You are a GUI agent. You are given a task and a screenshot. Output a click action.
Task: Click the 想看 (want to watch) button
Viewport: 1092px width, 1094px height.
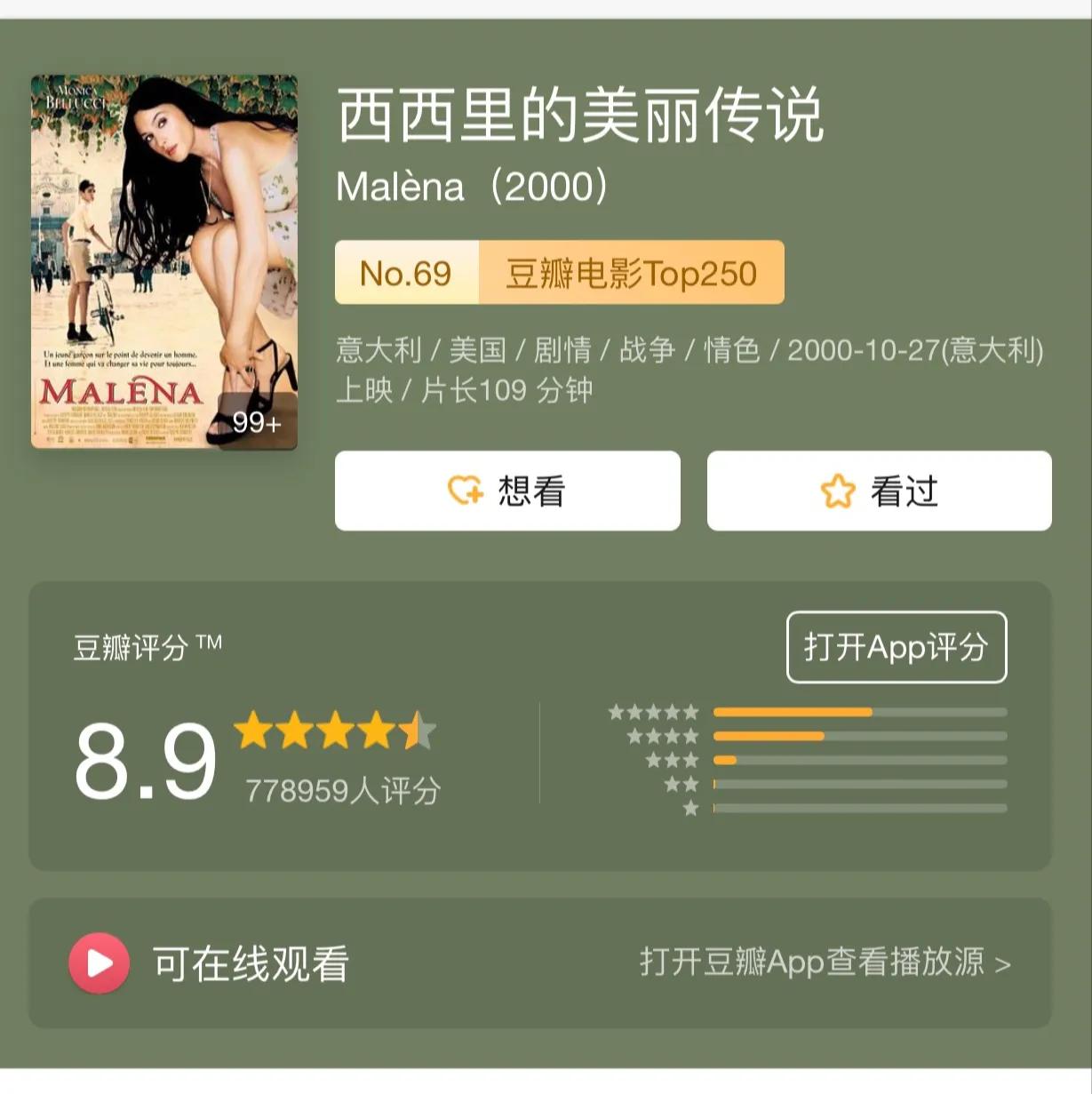pyautogui.click(x=507, y=491)
